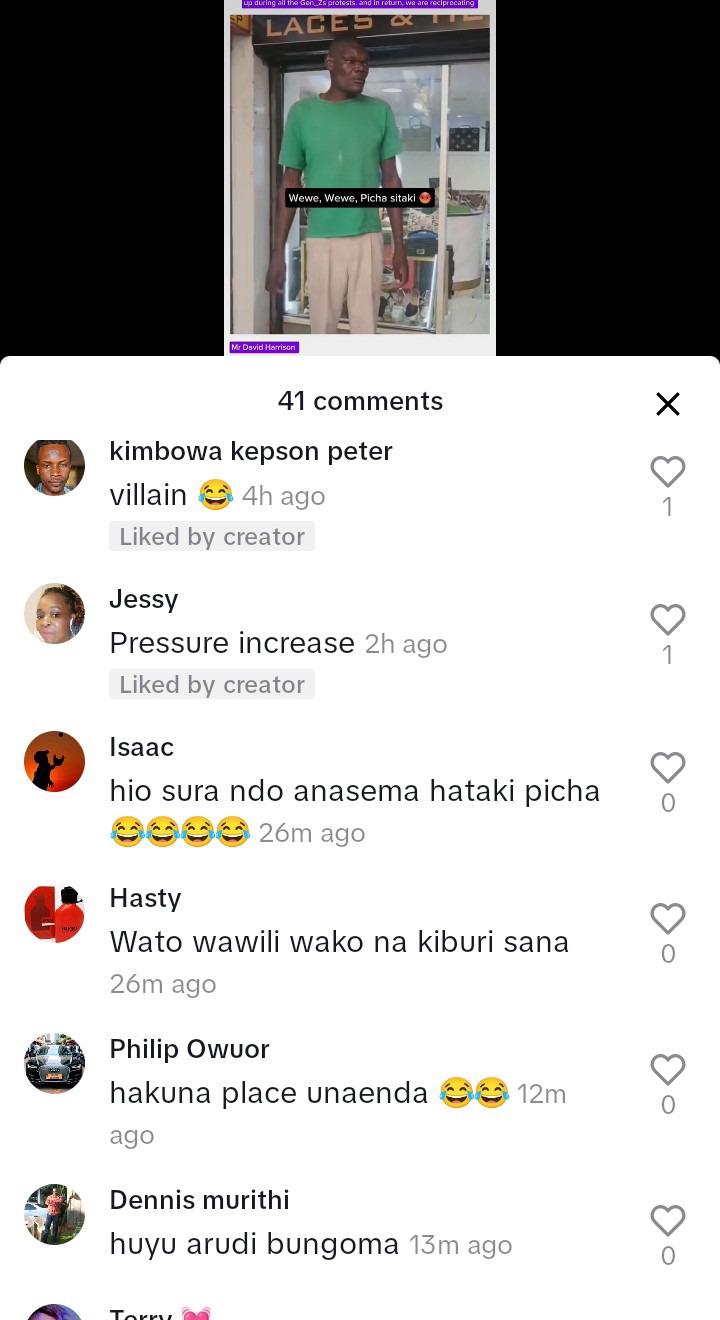
Task: Like Jessy's comment
Action: 667,620
